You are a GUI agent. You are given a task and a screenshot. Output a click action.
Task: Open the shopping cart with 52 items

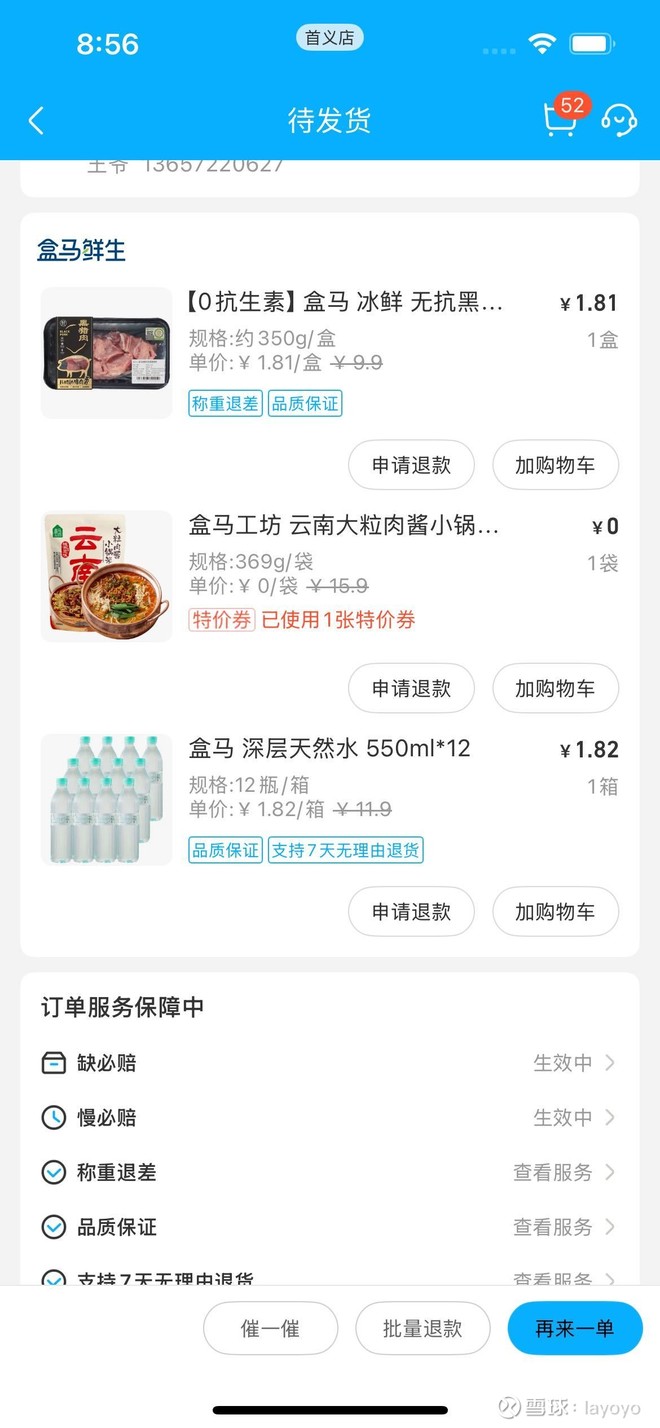[x=560, y=120]
